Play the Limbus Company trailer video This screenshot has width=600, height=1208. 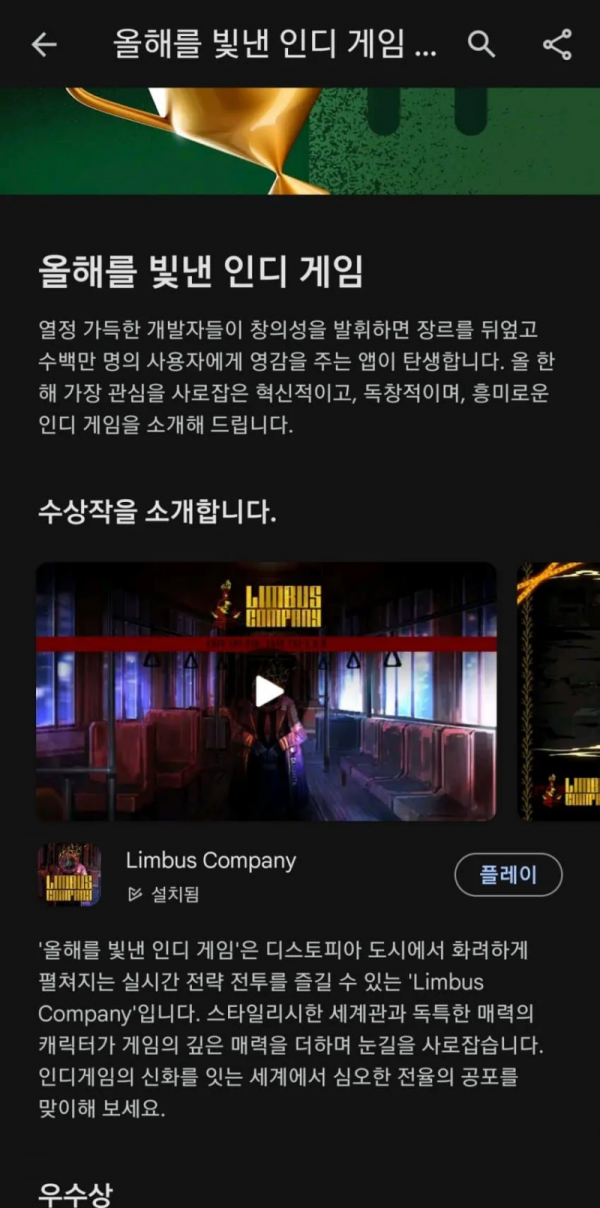click(x=267, y=691)
